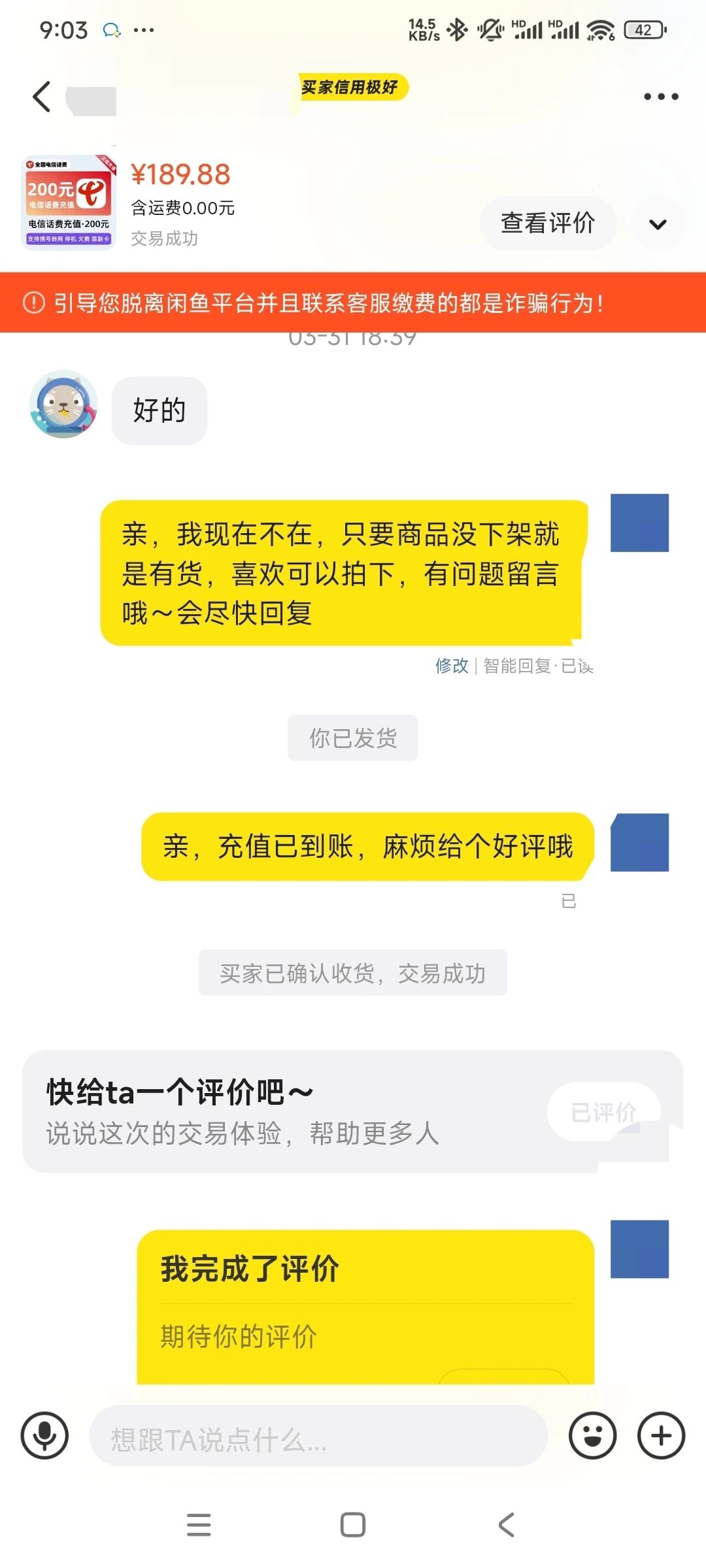Tap 修改 under the auto-reply message
The image size is (706, 1568).
tap(452, 666)
